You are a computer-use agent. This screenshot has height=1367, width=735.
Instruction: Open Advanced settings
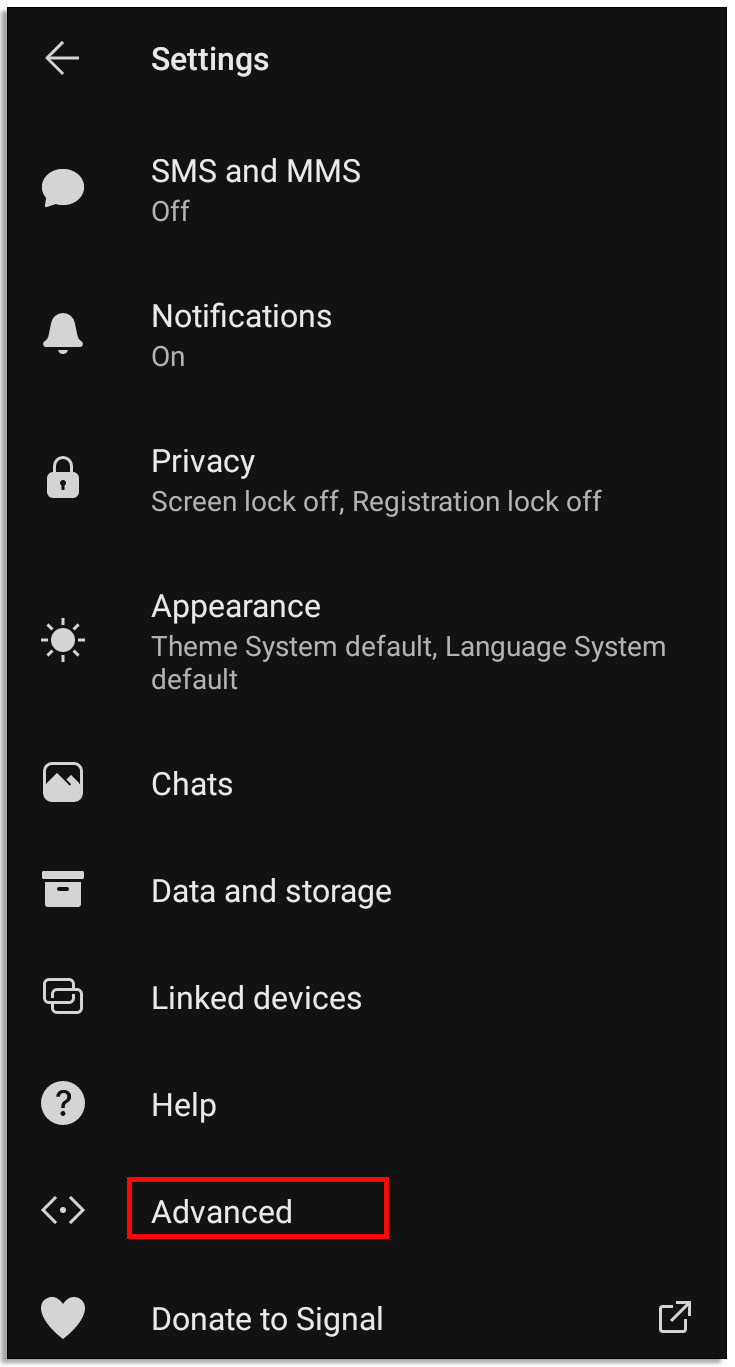222,1211
